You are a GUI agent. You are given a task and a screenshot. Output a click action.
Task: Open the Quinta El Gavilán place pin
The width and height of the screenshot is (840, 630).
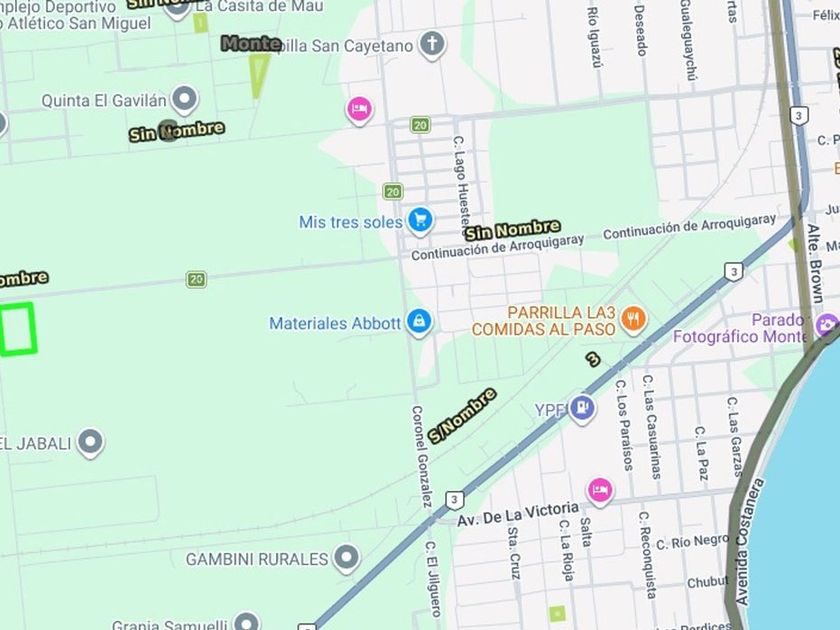coord(184,98)
